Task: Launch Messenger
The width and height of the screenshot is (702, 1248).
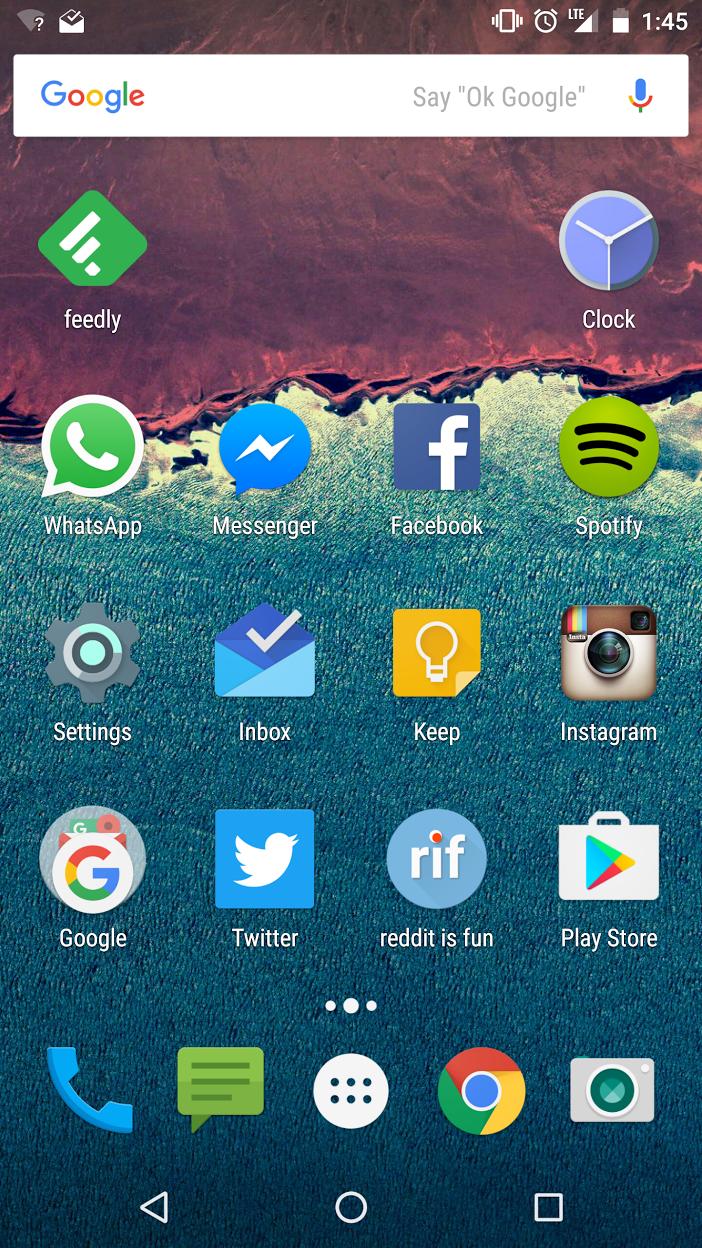Action: point(264,449)
